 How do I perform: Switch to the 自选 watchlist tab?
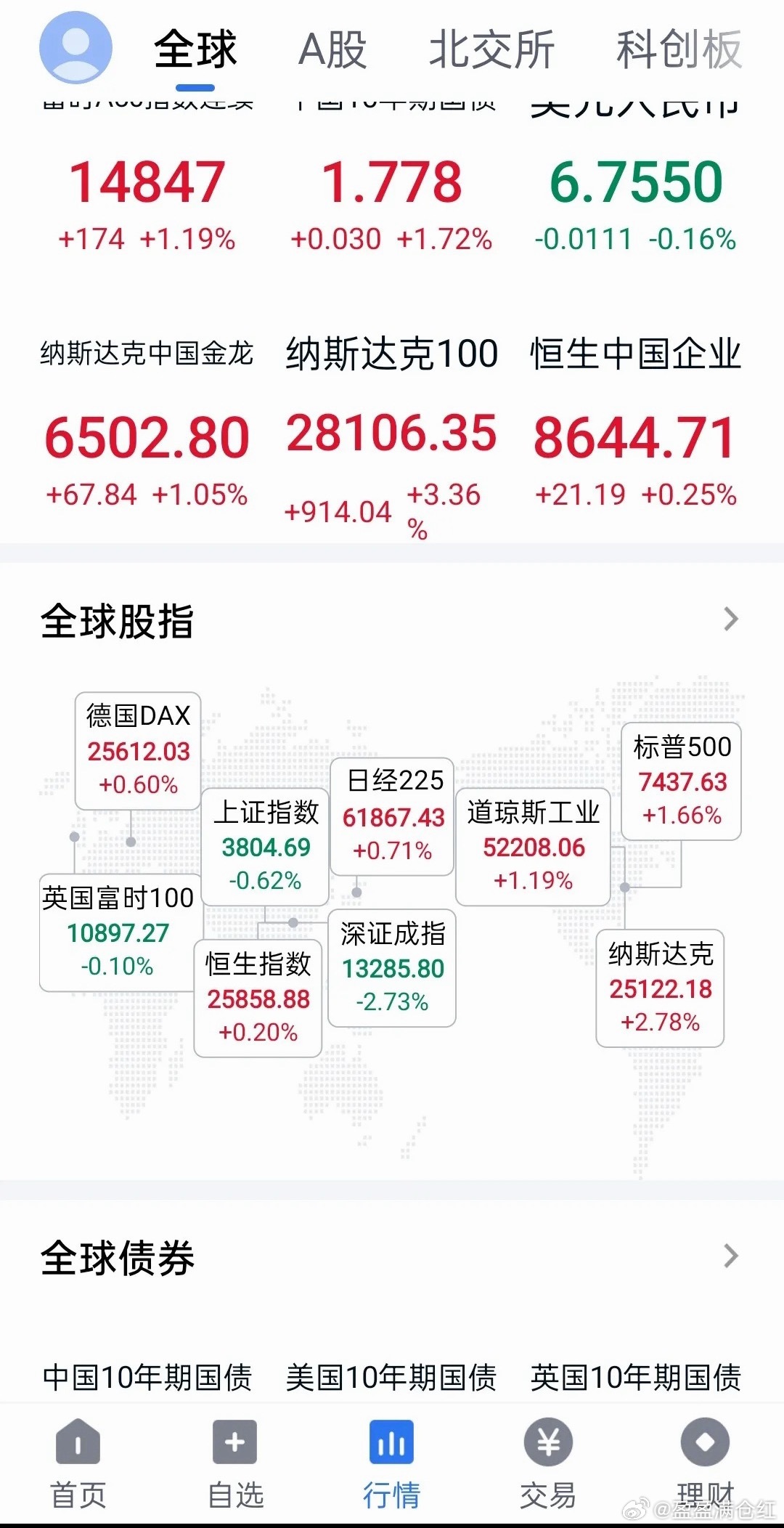[x=234, y=1463]
